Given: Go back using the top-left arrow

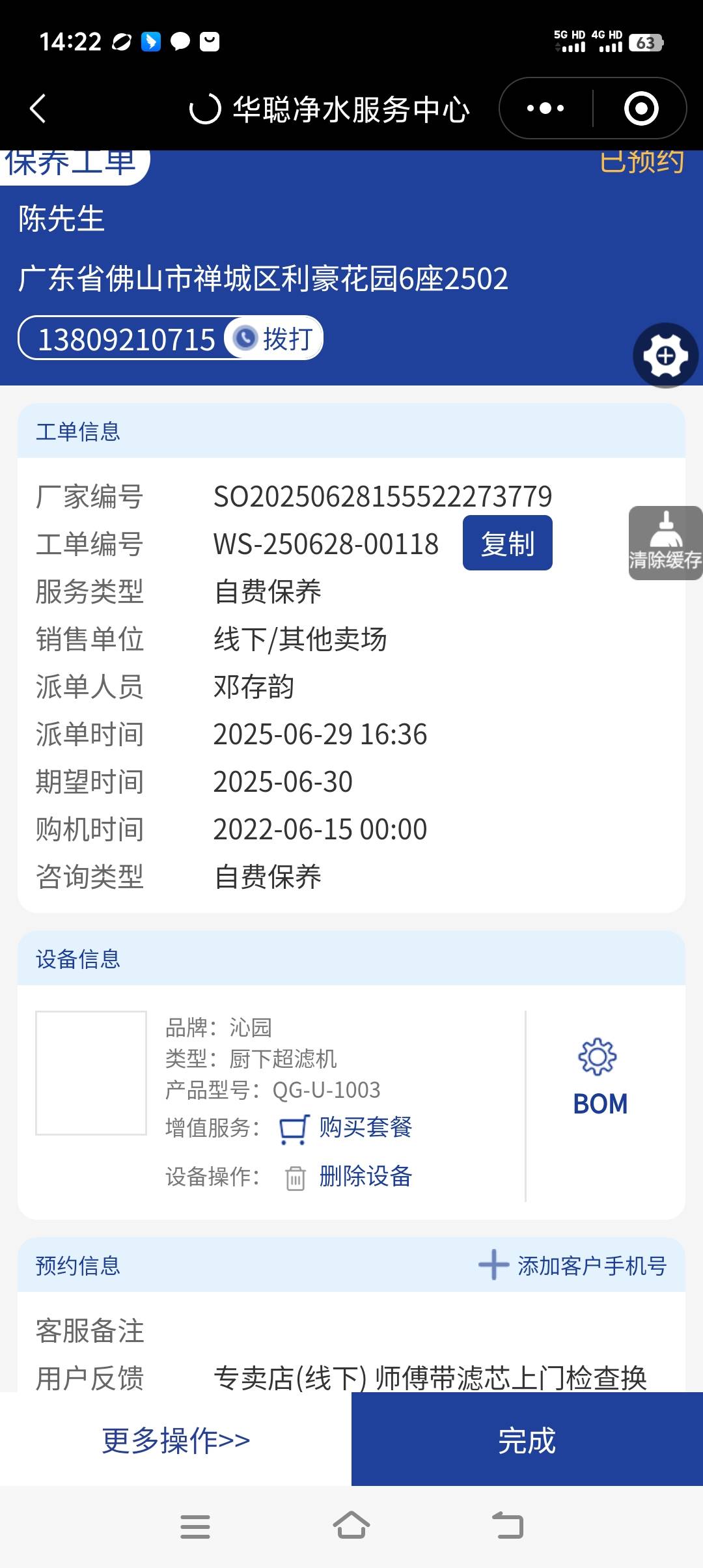Looking at the screenshot, I should pos(38,108).
